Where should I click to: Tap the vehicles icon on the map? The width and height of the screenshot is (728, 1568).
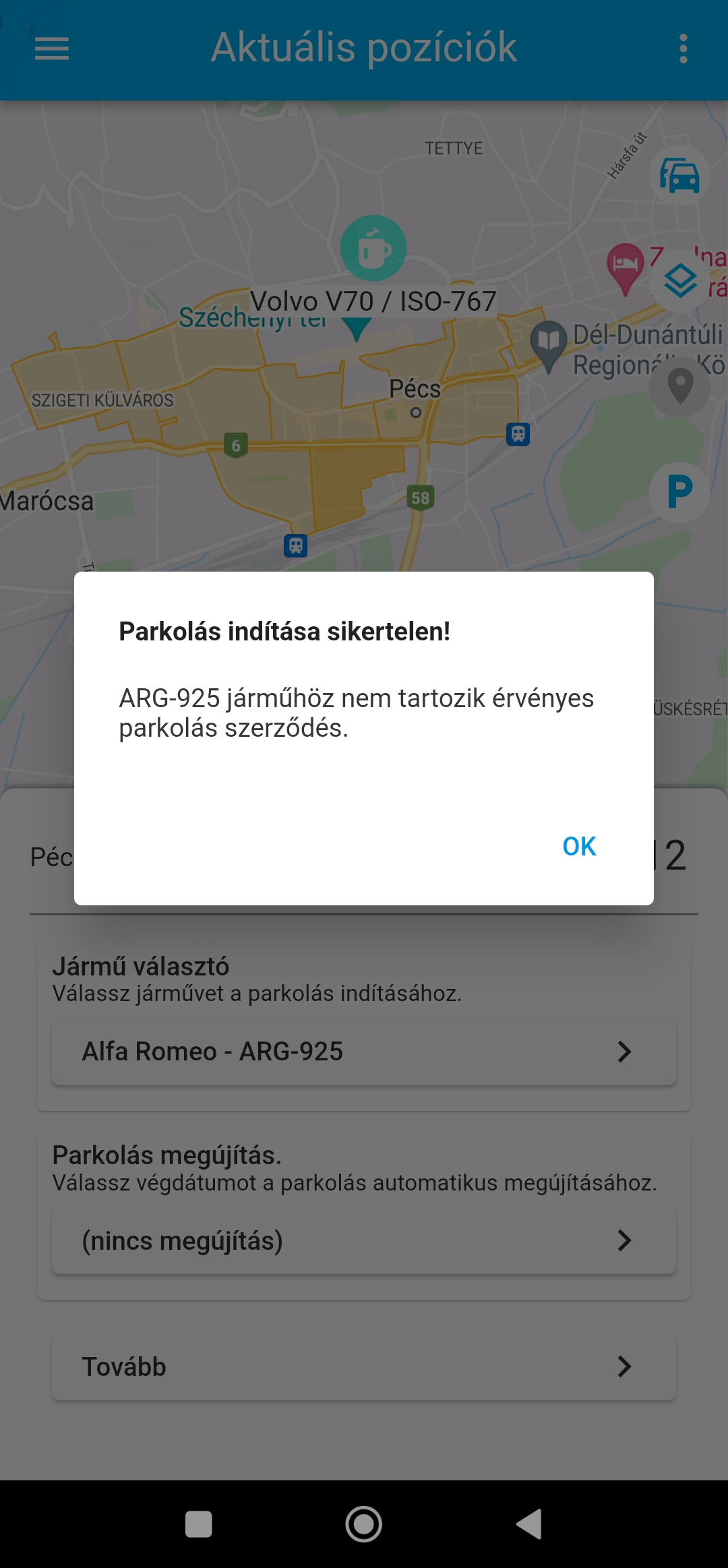(x=679, y=176)
